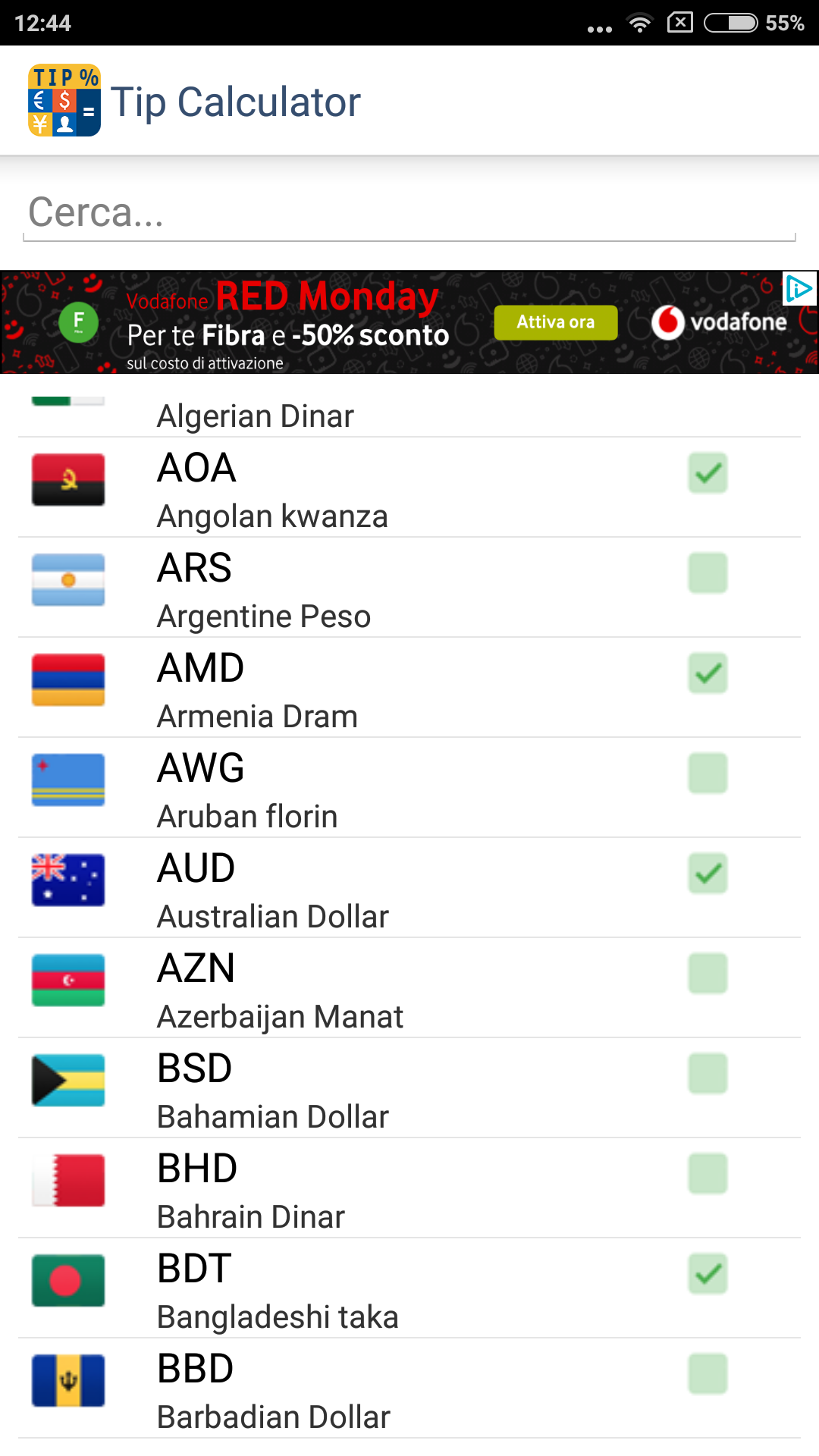Deselect the AUD Australian Dollar checkbox

pos(708,874)
